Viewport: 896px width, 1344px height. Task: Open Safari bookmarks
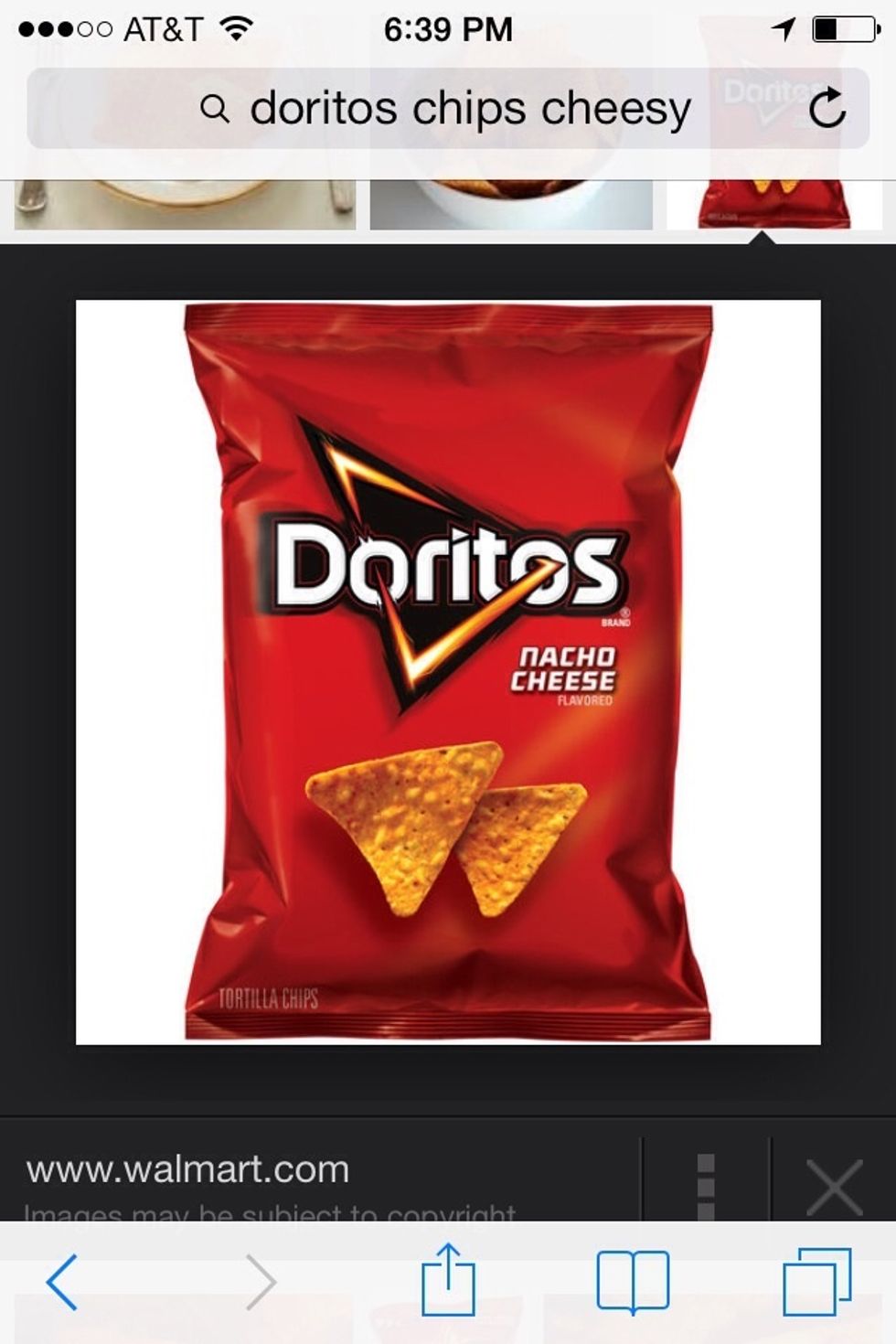tap(633, 1282)
